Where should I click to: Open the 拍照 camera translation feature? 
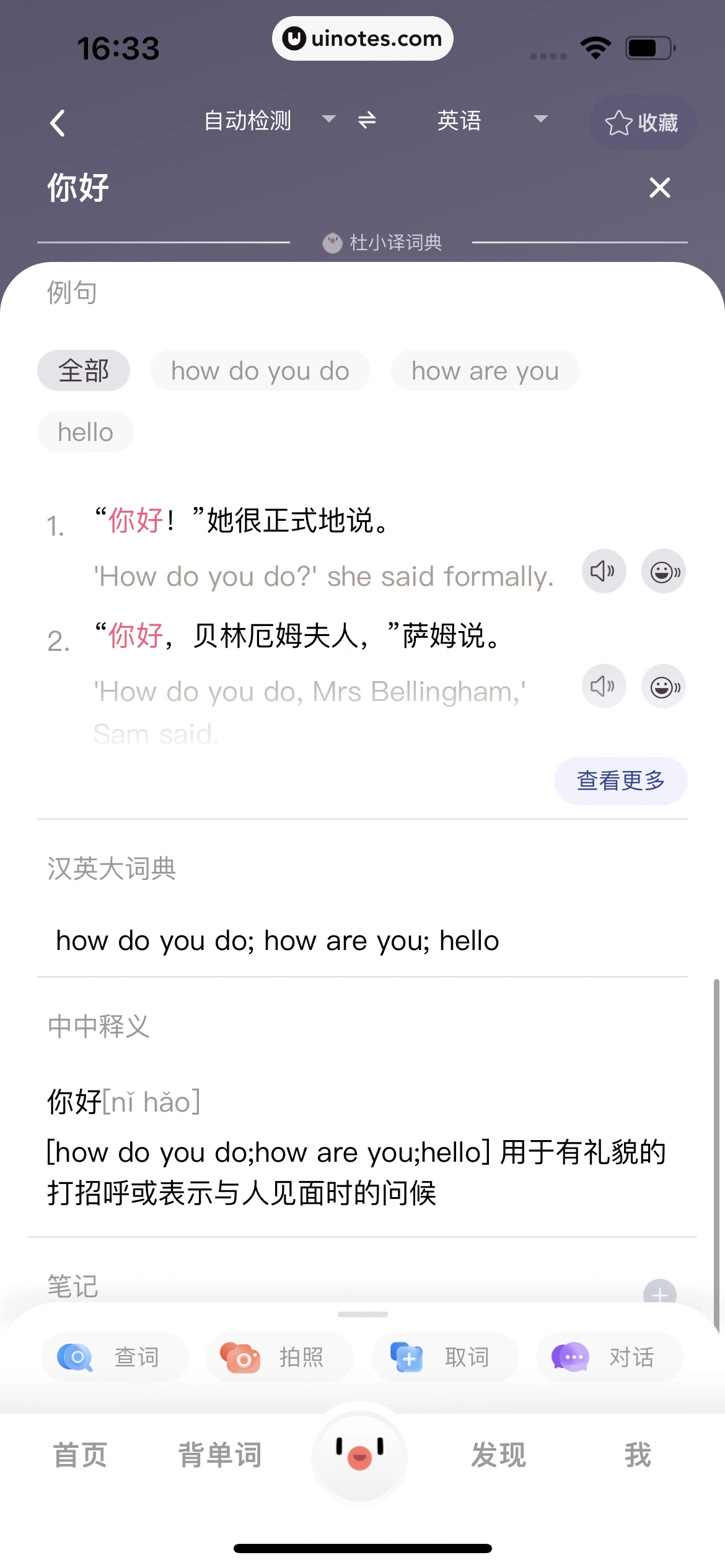click(x=279, y=1357)
